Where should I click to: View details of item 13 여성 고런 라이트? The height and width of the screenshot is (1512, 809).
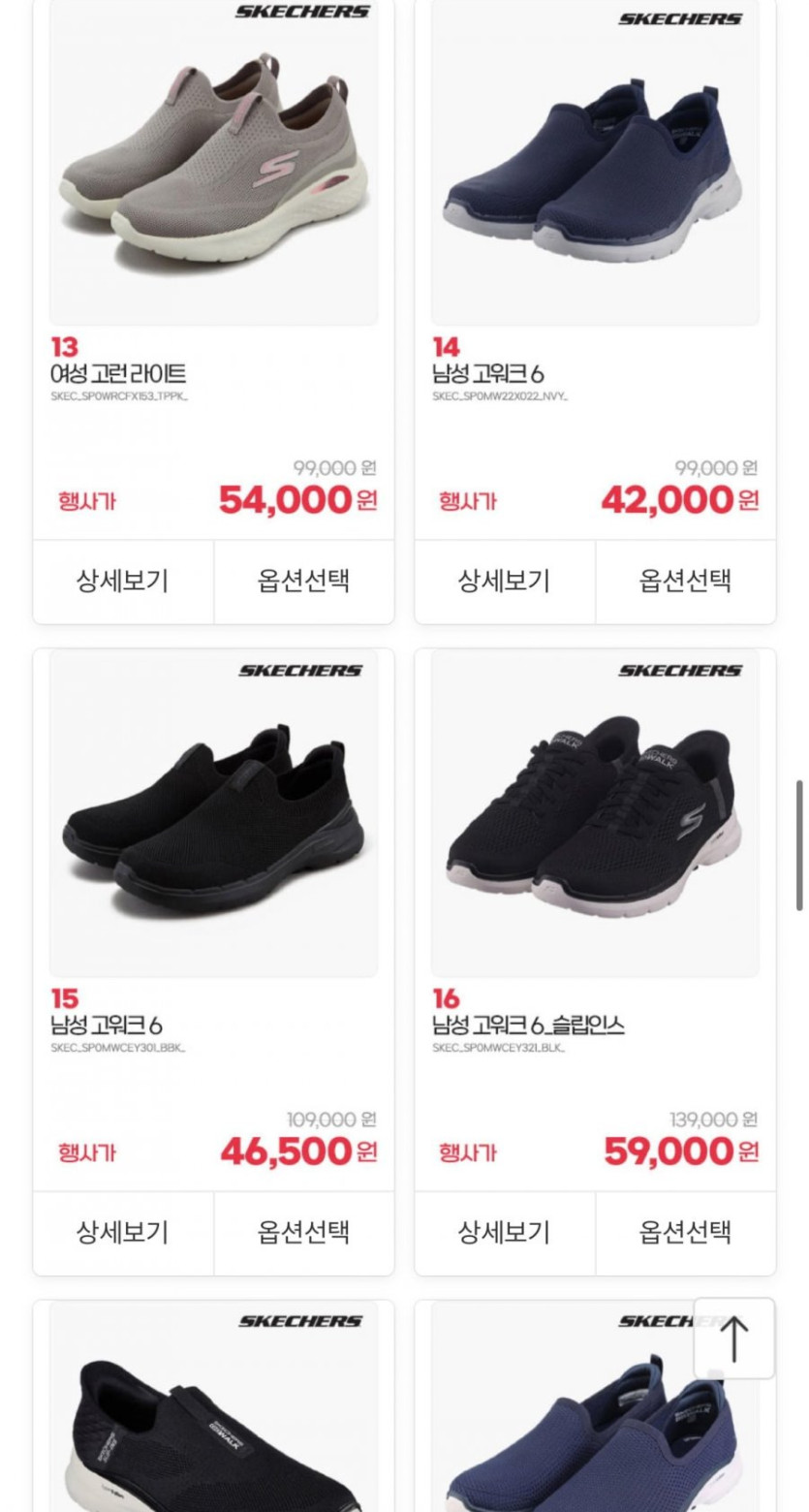pos(123,582)
